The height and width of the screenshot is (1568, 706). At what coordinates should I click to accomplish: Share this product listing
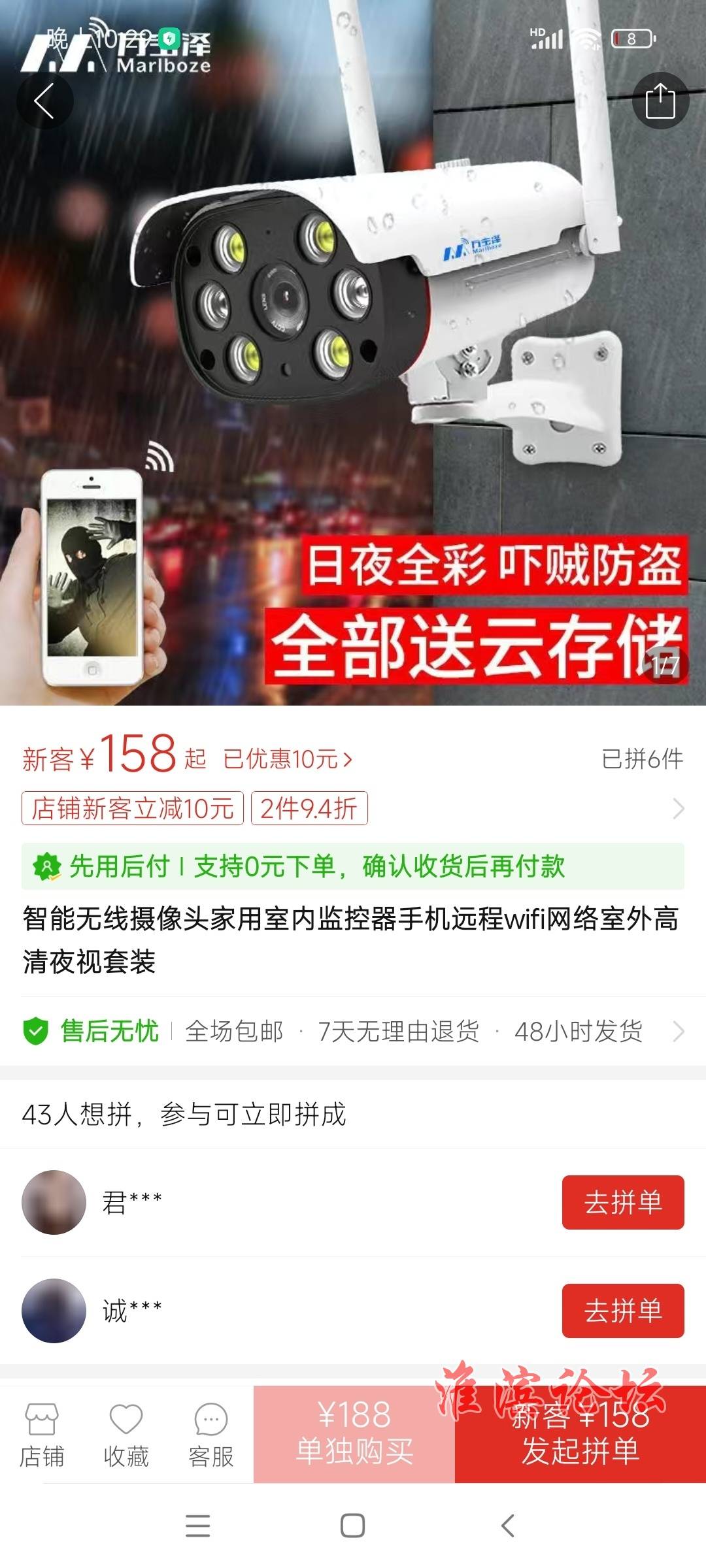(660, 101)
